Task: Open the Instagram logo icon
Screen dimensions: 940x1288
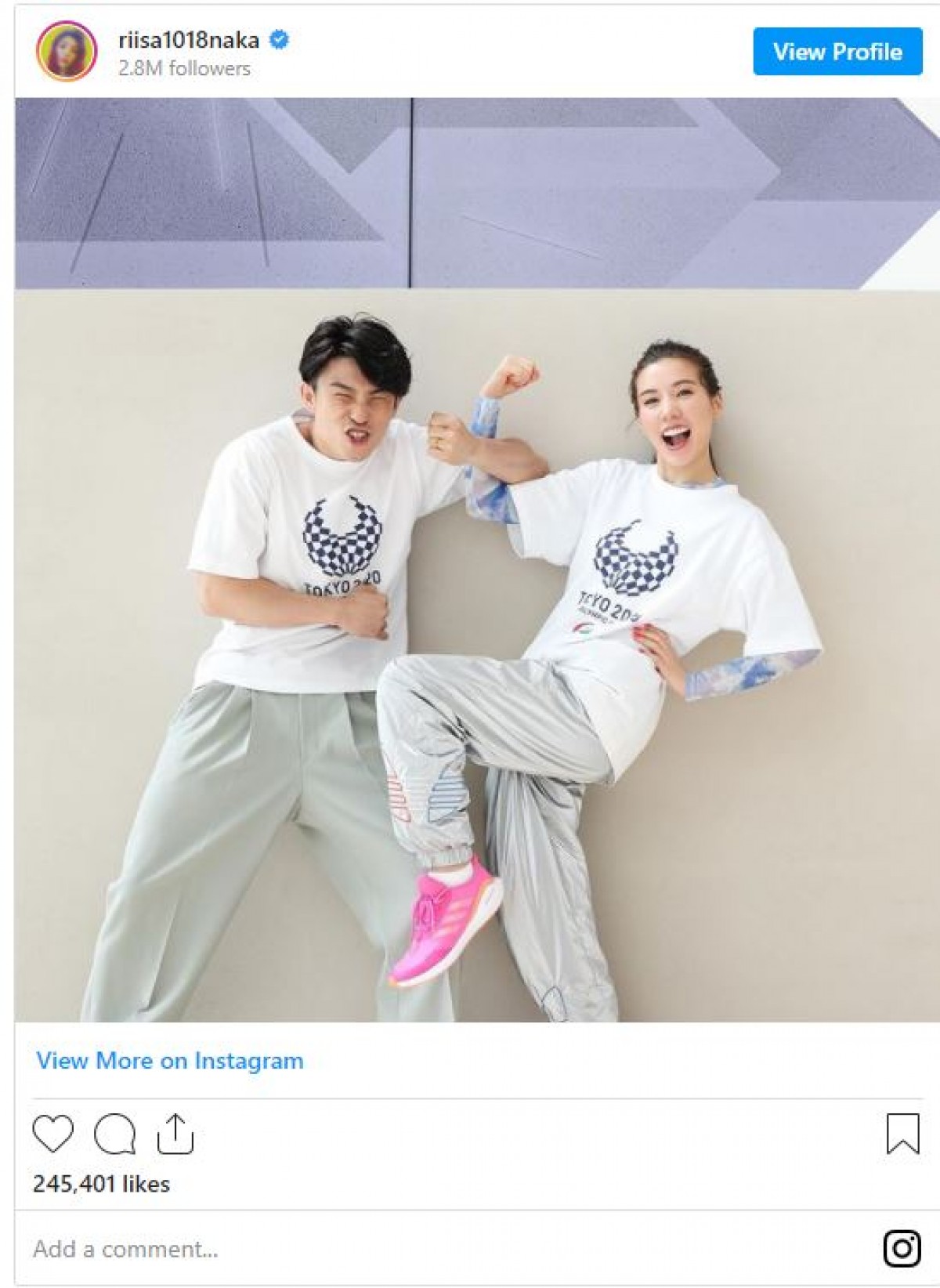Action: point(902,1248)
